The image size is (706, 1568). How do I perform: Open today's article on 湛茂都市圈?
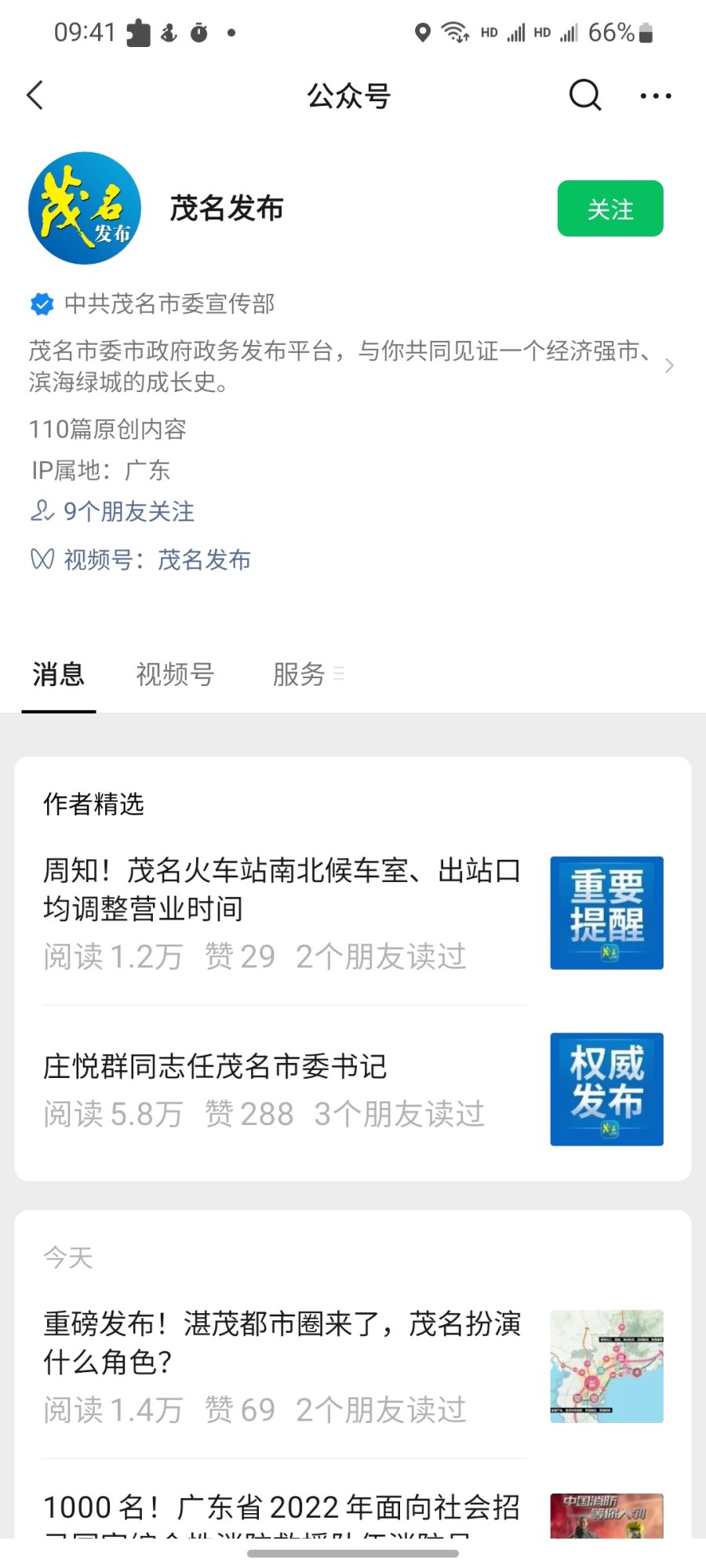[282, 1342]
